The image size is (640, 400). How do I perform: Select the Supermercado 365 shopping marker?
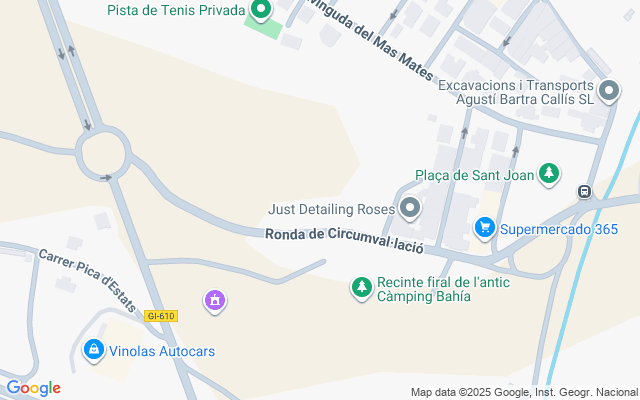click(x=485, y=229)
